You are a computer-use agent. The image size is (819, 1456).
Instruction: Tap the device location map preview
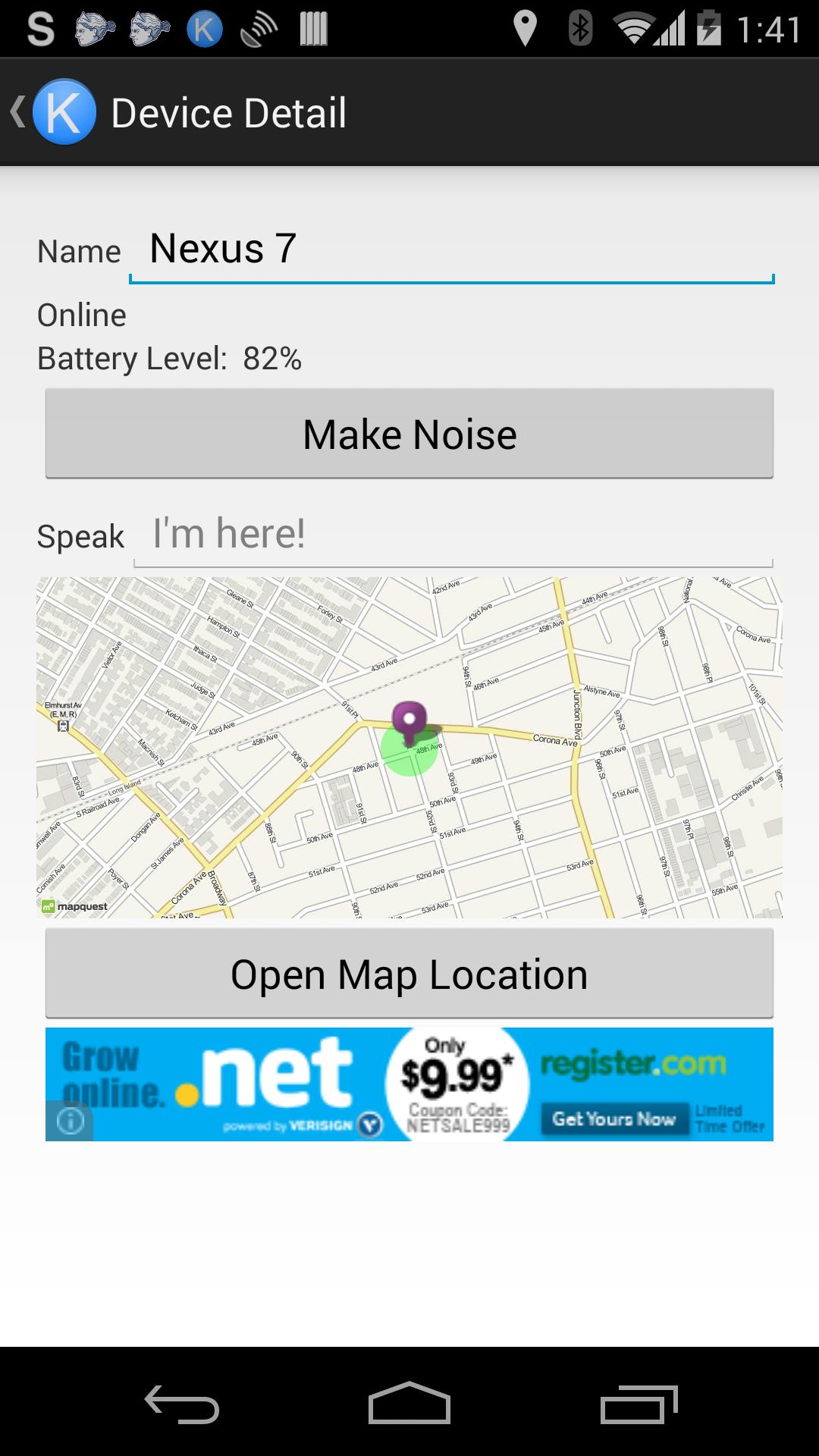point(409,747)
